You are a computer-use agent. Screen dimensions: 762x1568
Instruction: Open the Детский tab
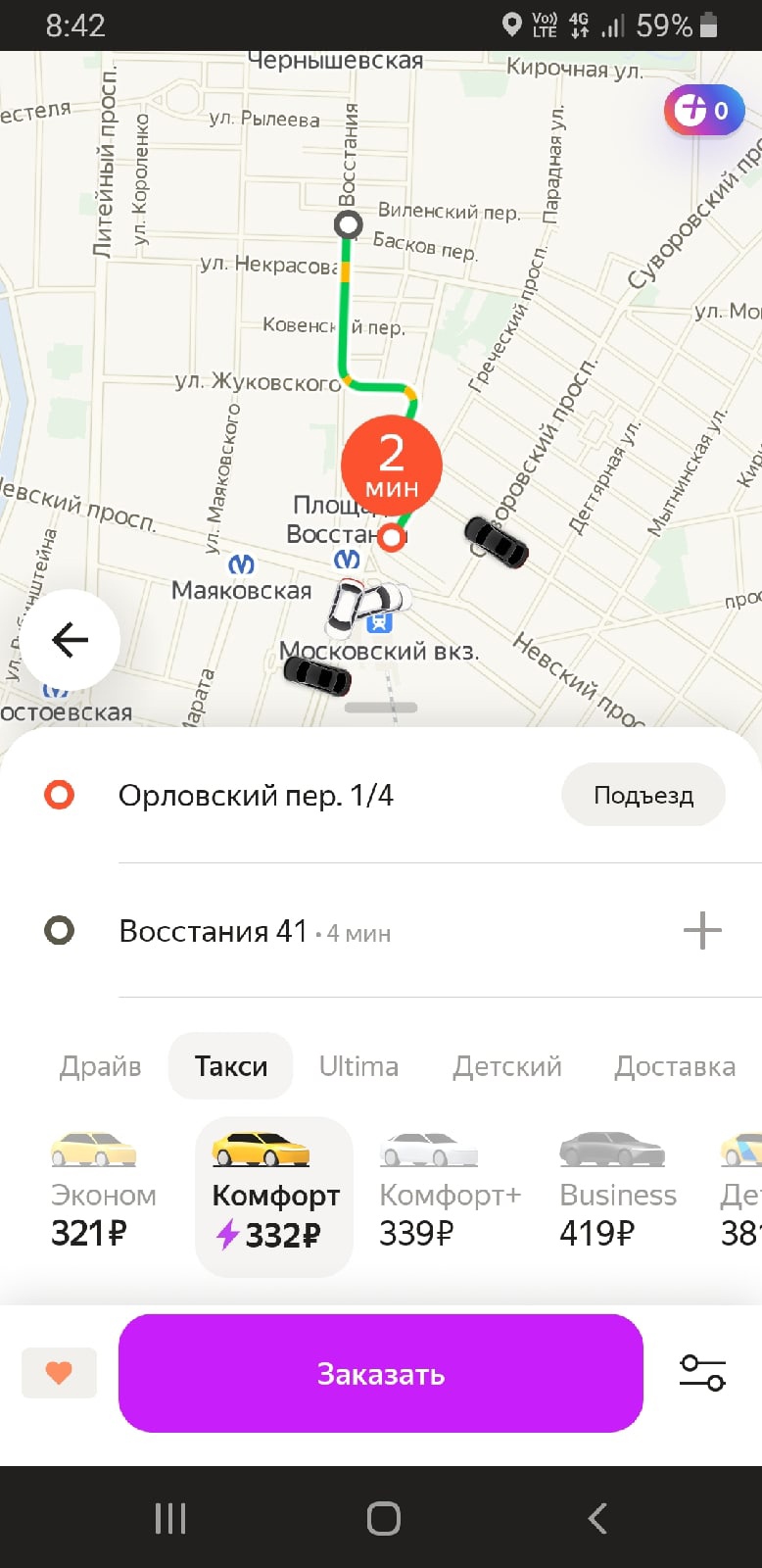[x=506, y=1066]
